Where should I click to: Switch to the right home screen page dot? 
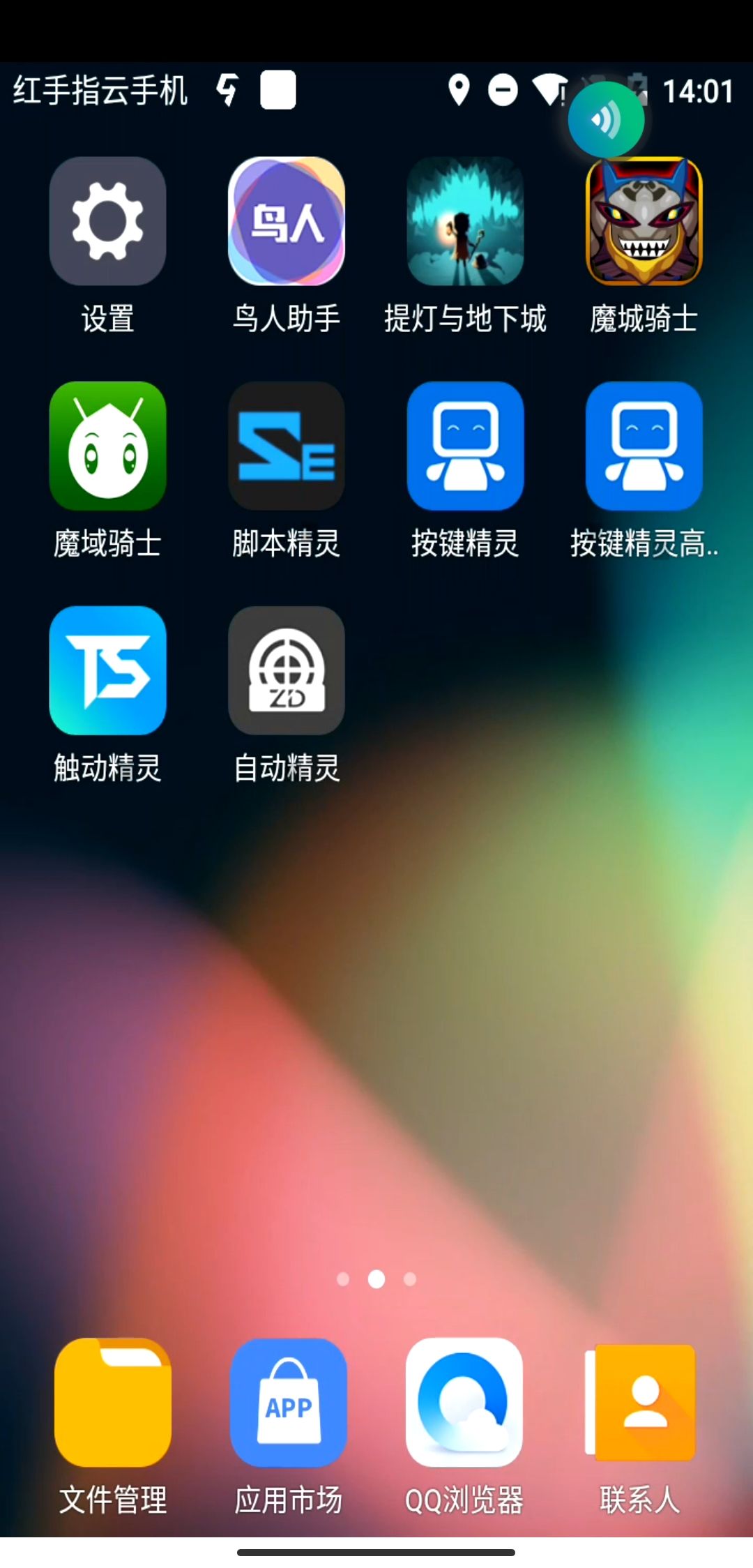click(x=410, y=1279)
